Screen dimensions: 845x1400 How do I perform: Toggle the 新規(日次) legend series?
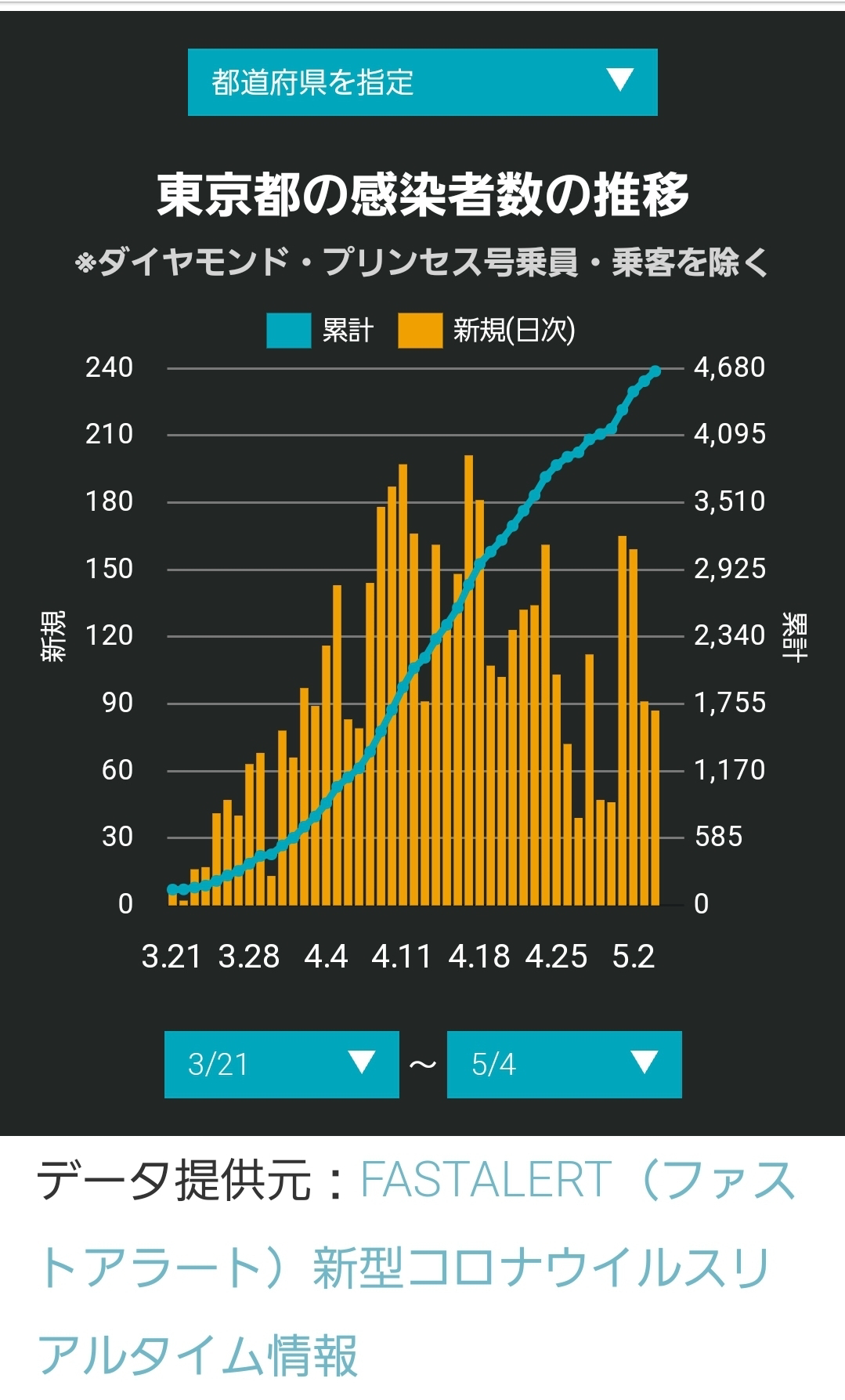pyautogui.click(x=486, y=331)
